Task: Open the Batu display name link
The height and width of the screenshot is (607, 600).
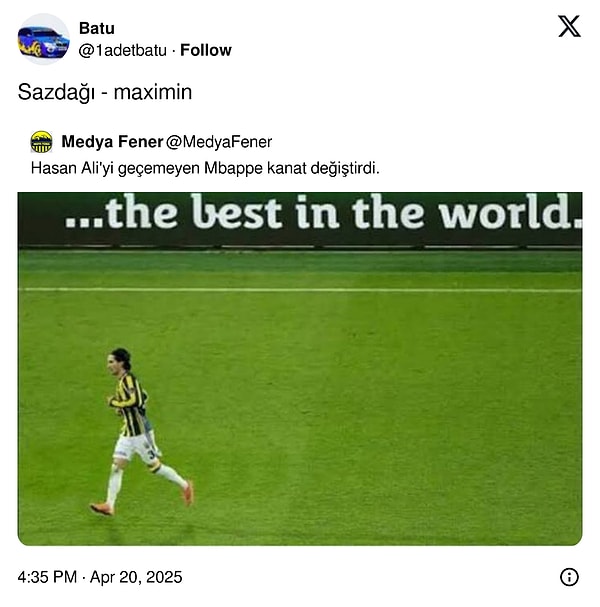Action: point(96,28)
